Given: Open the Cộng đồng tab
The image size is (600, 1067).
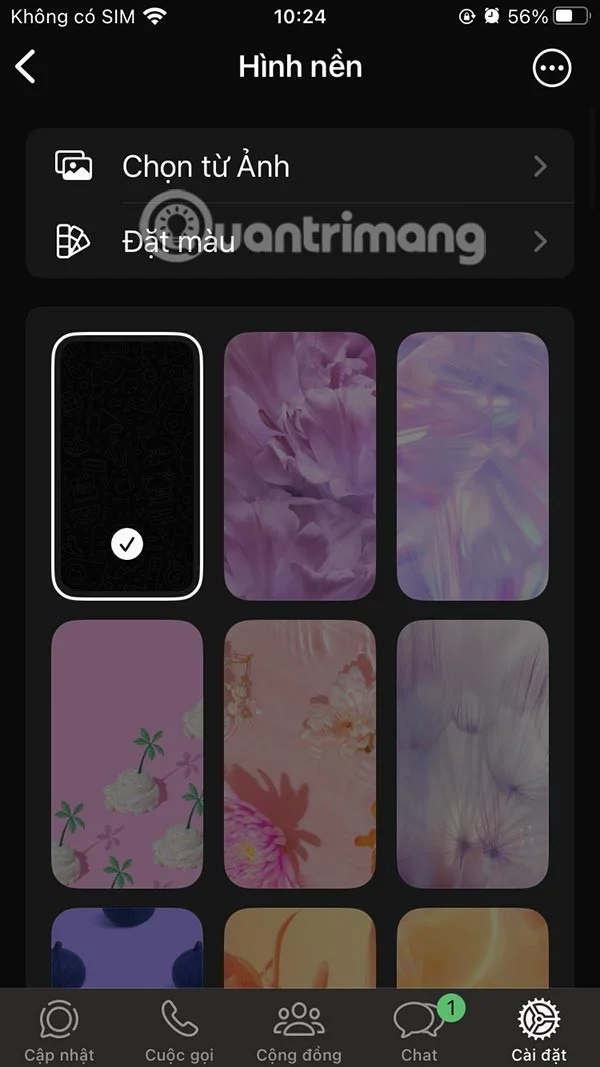Looking at the screenshot, I should tap(298, 1030).
